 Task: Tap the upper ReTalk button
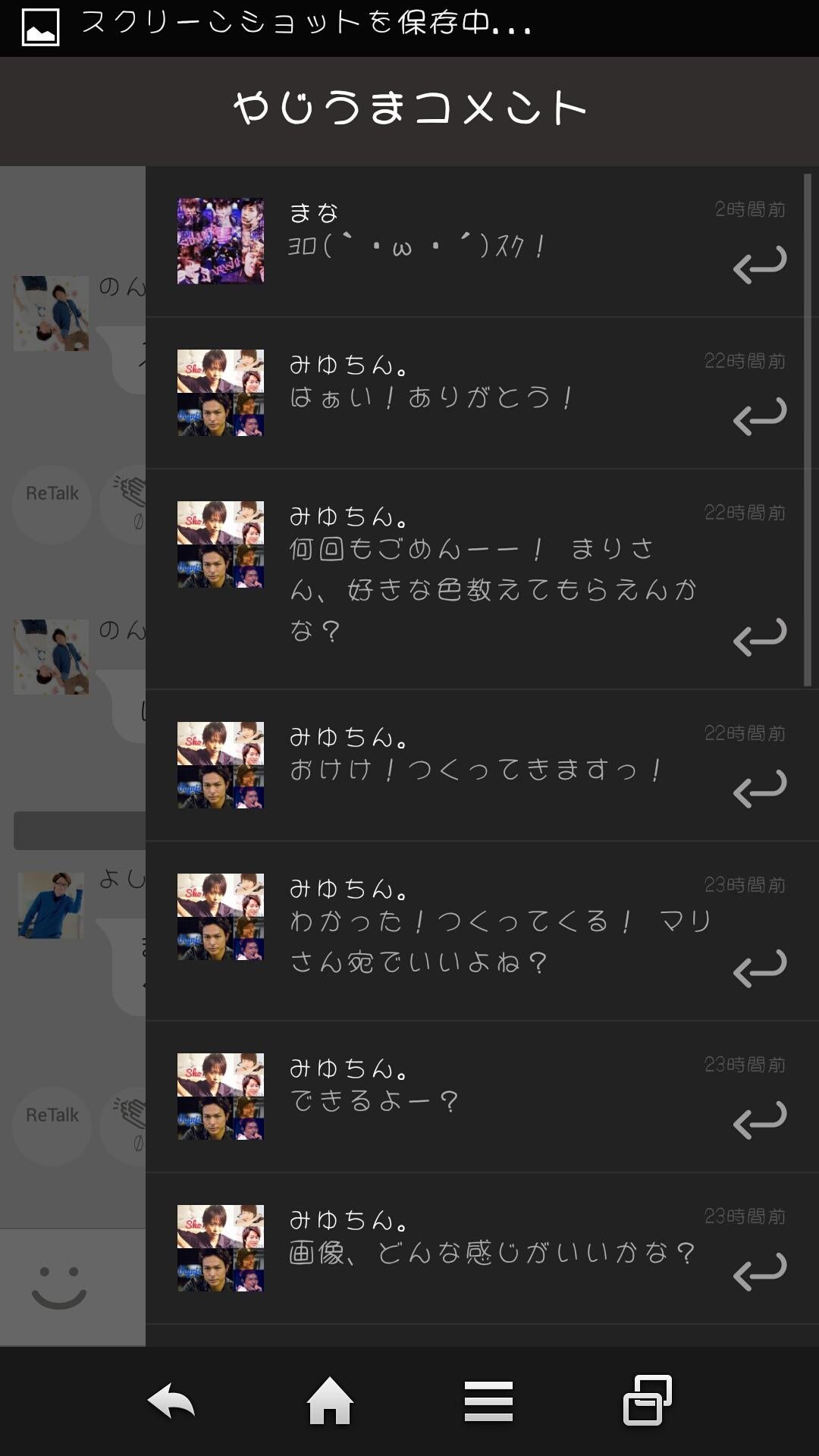pos(52,493)
